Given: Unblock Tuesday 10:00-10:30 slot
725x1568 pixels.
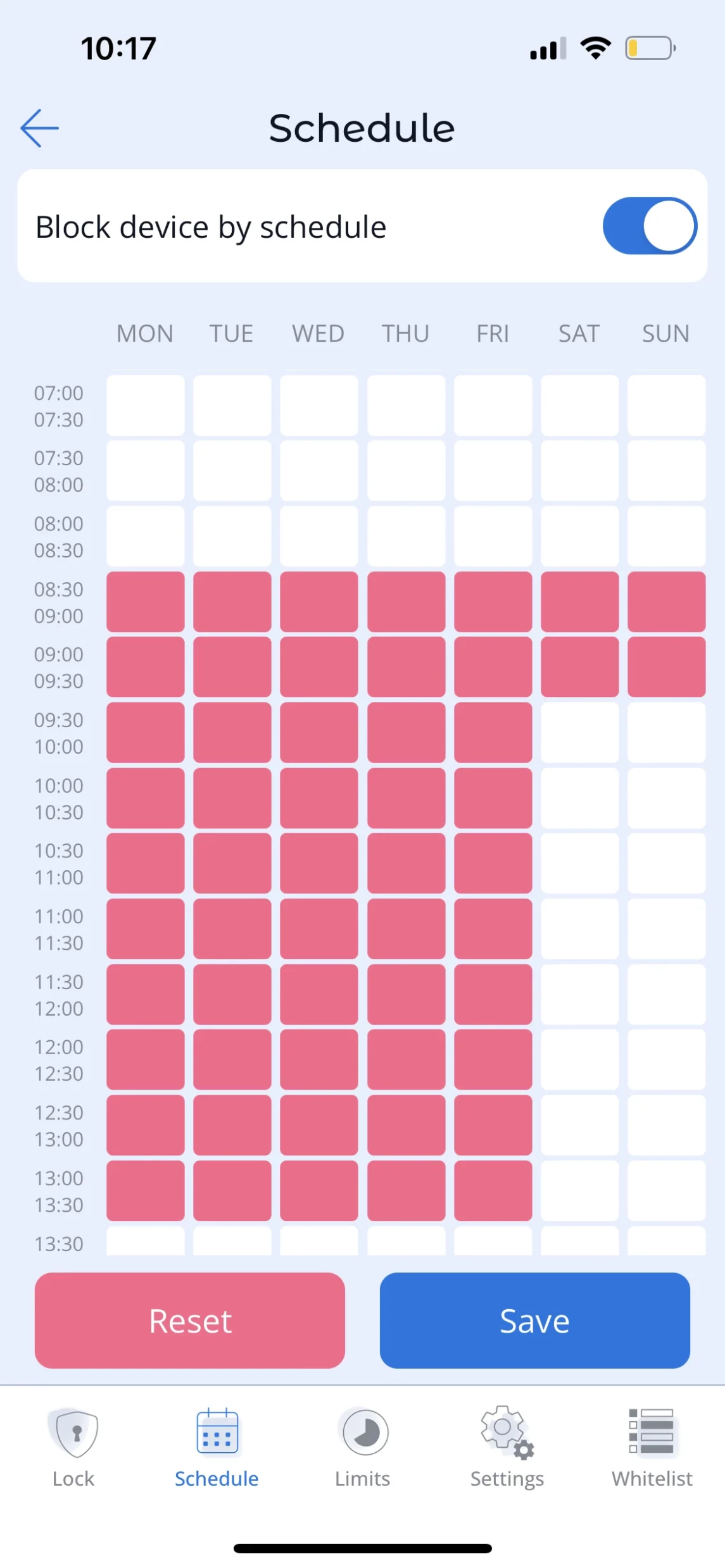Looking at the screenshot, I should pyautogui.click(x=232, y=798).
